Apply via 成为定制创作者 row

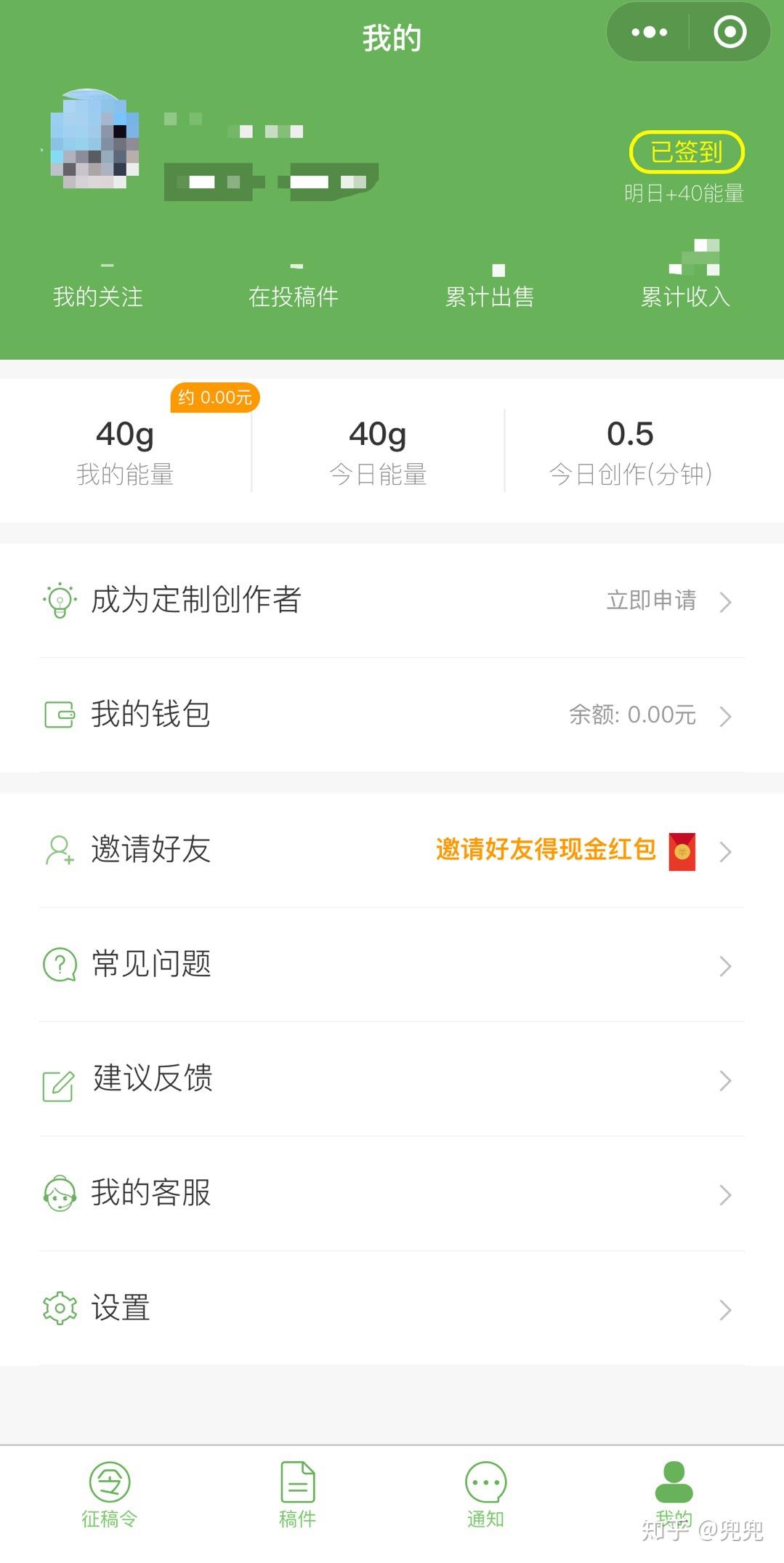392,600
